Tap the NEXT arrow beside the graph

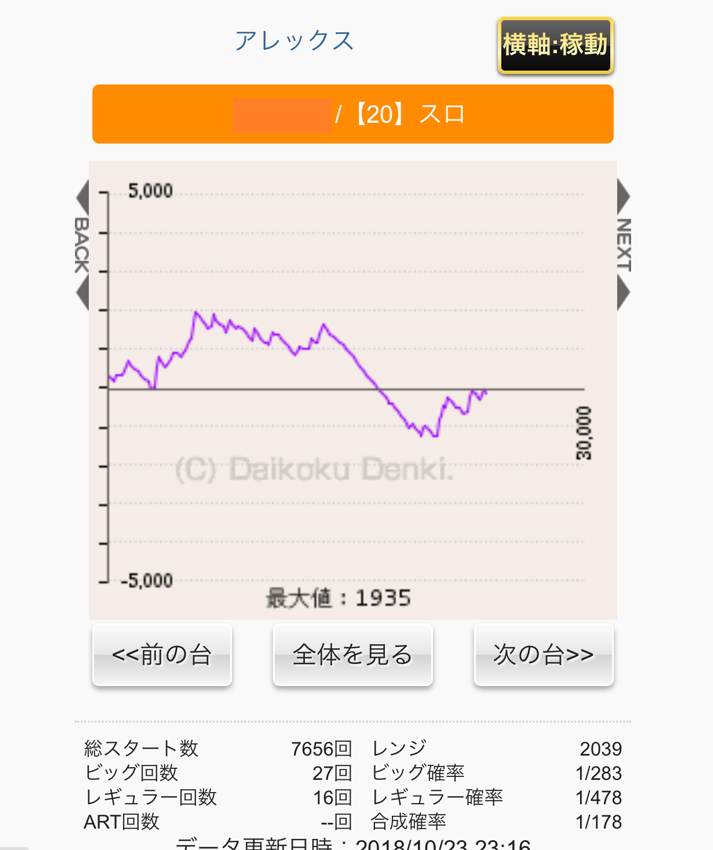tap(623, 245)
